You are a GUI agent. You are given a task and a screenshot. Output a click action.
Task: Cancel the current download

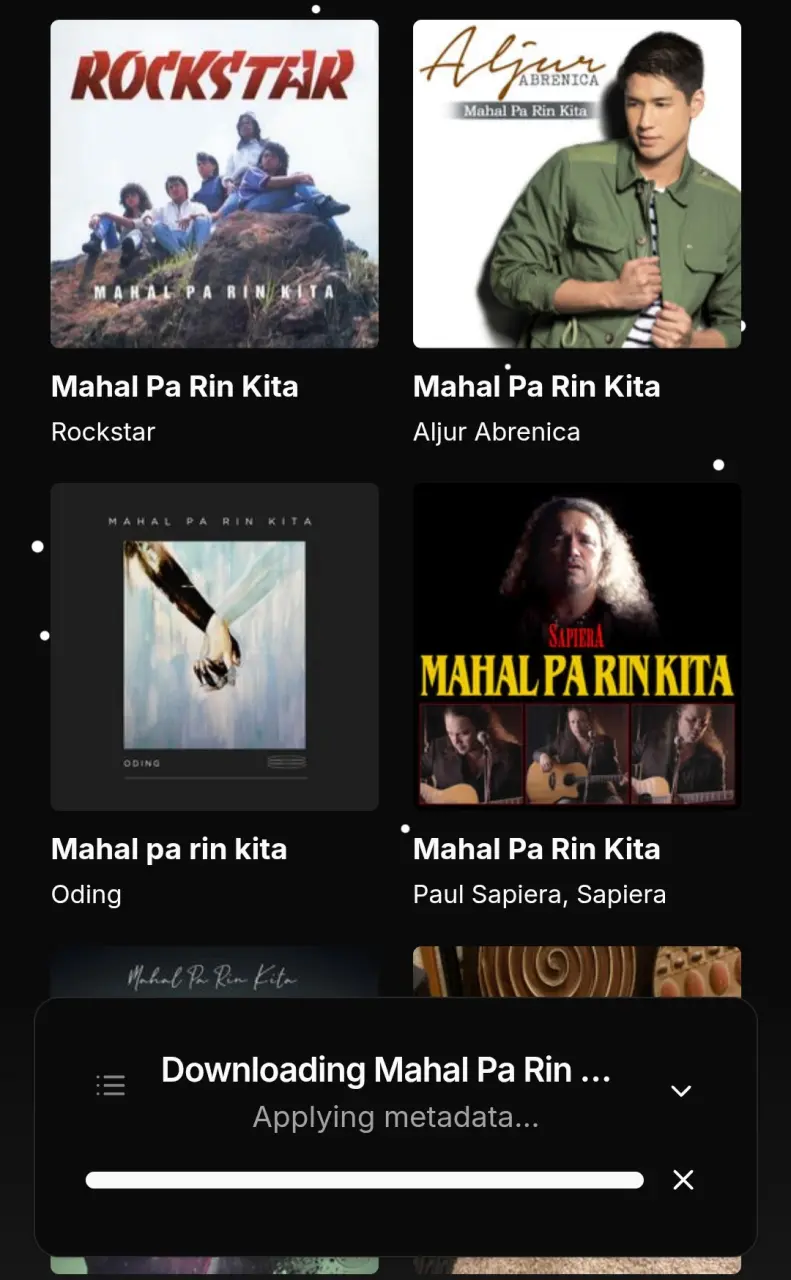[x=683, y=1180]
